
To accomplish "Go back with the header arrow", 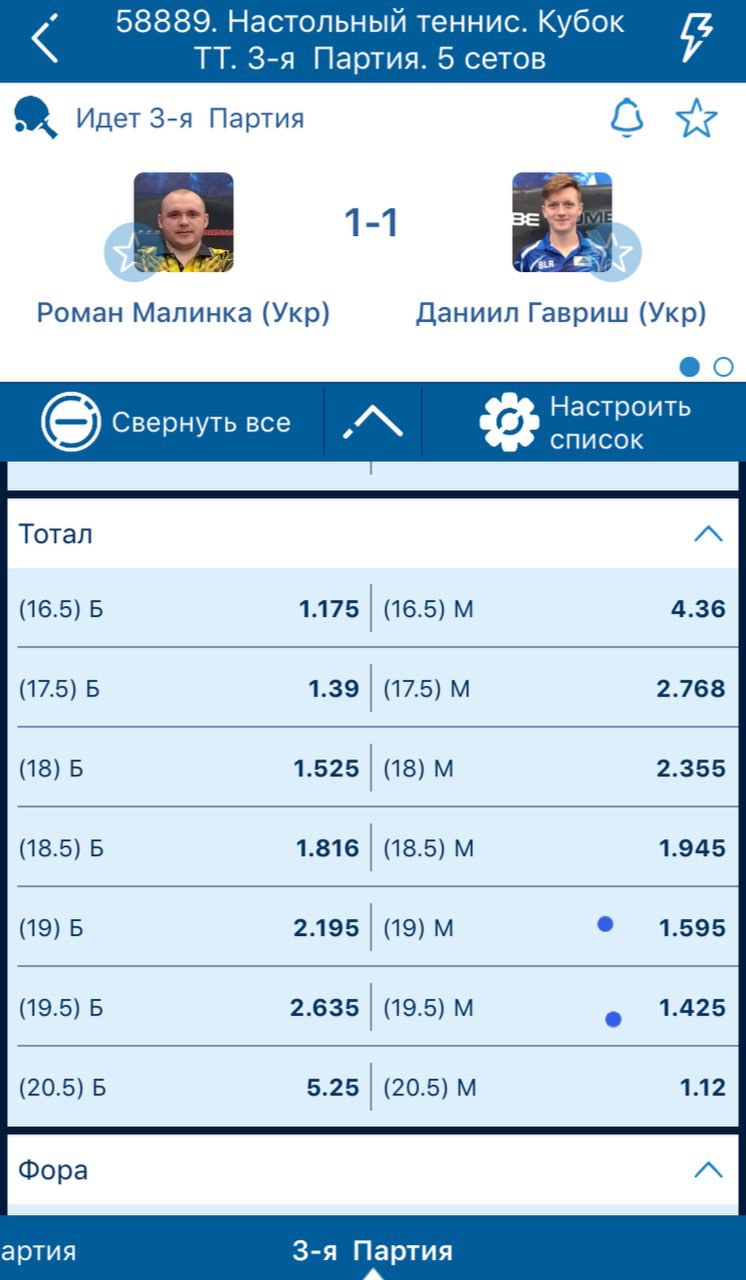I will tap(44, 40).
